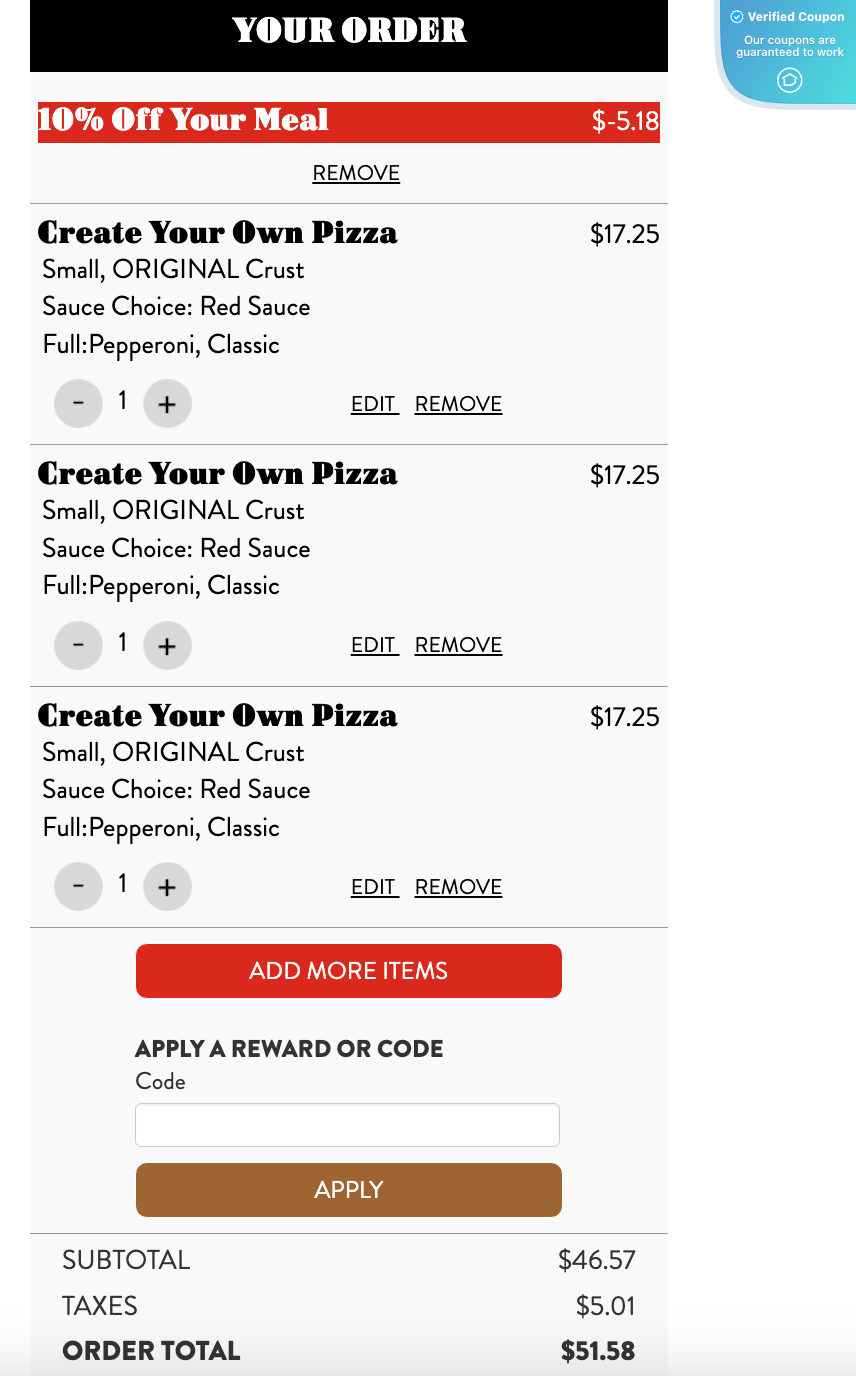Focus the reward Code input field
The image size is (856, 1376).
(x=347, y=1125)
